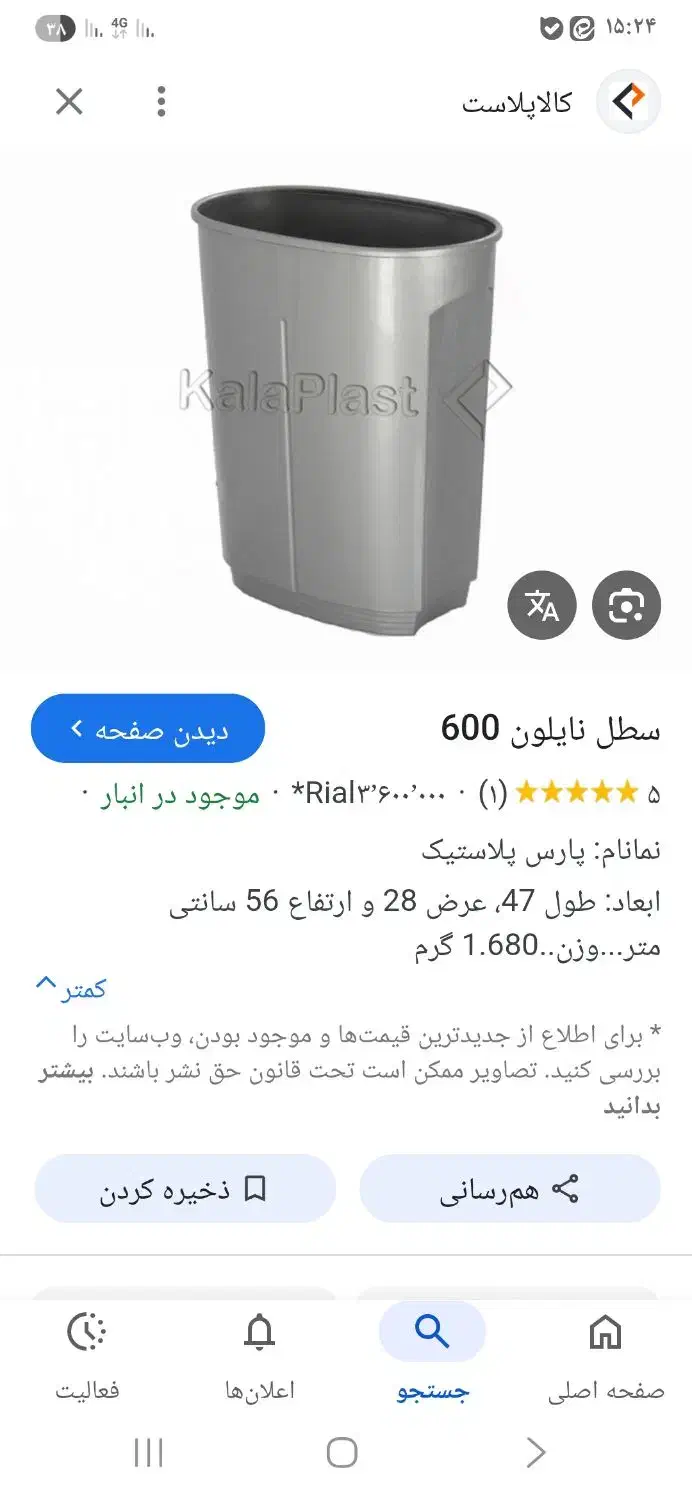Select the جستجو tab
692x1500 pixels.
pos(432,1351)
